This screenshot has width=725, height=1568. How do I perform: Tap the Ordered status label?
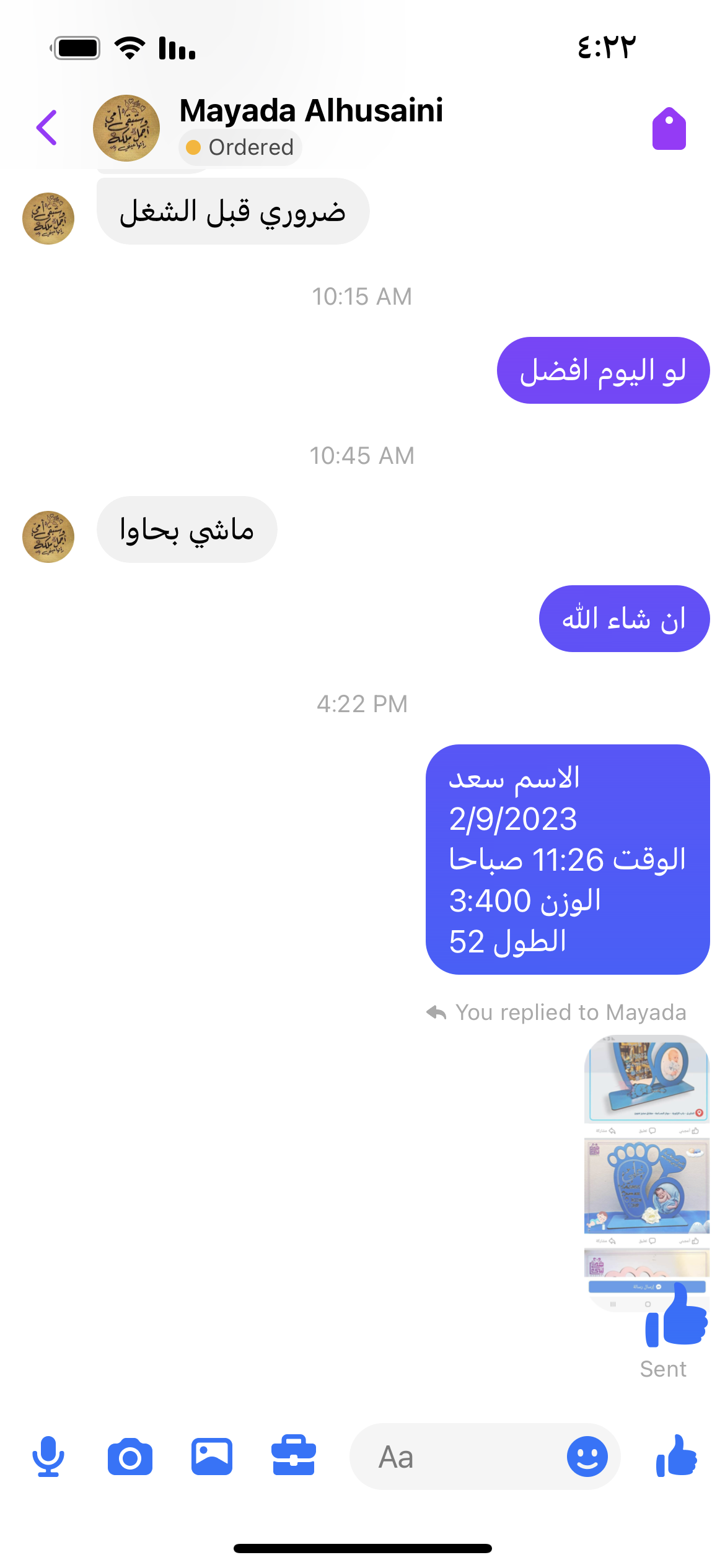240,148
